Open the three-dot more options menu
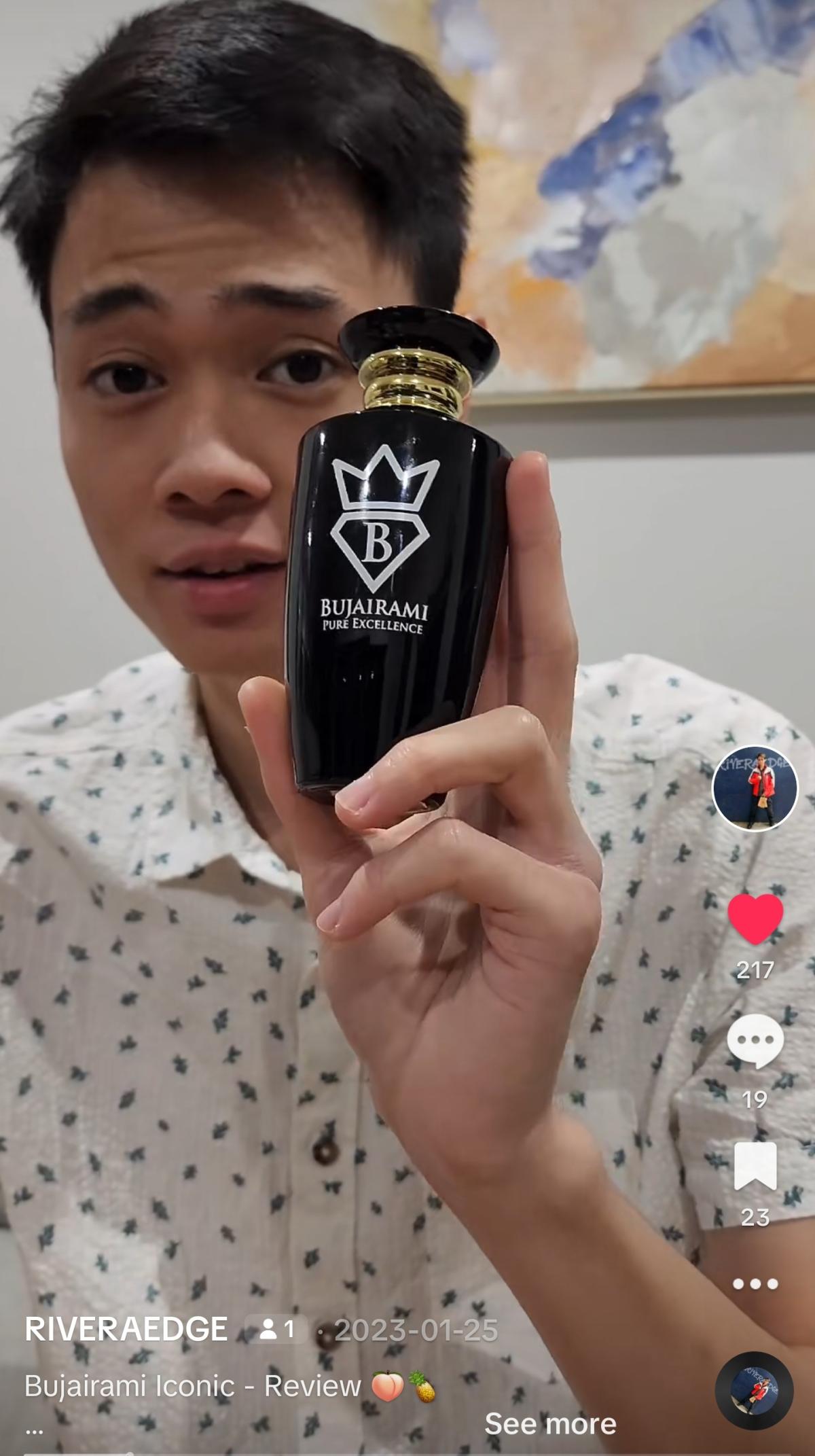815x1456 pixels. 755,1284
